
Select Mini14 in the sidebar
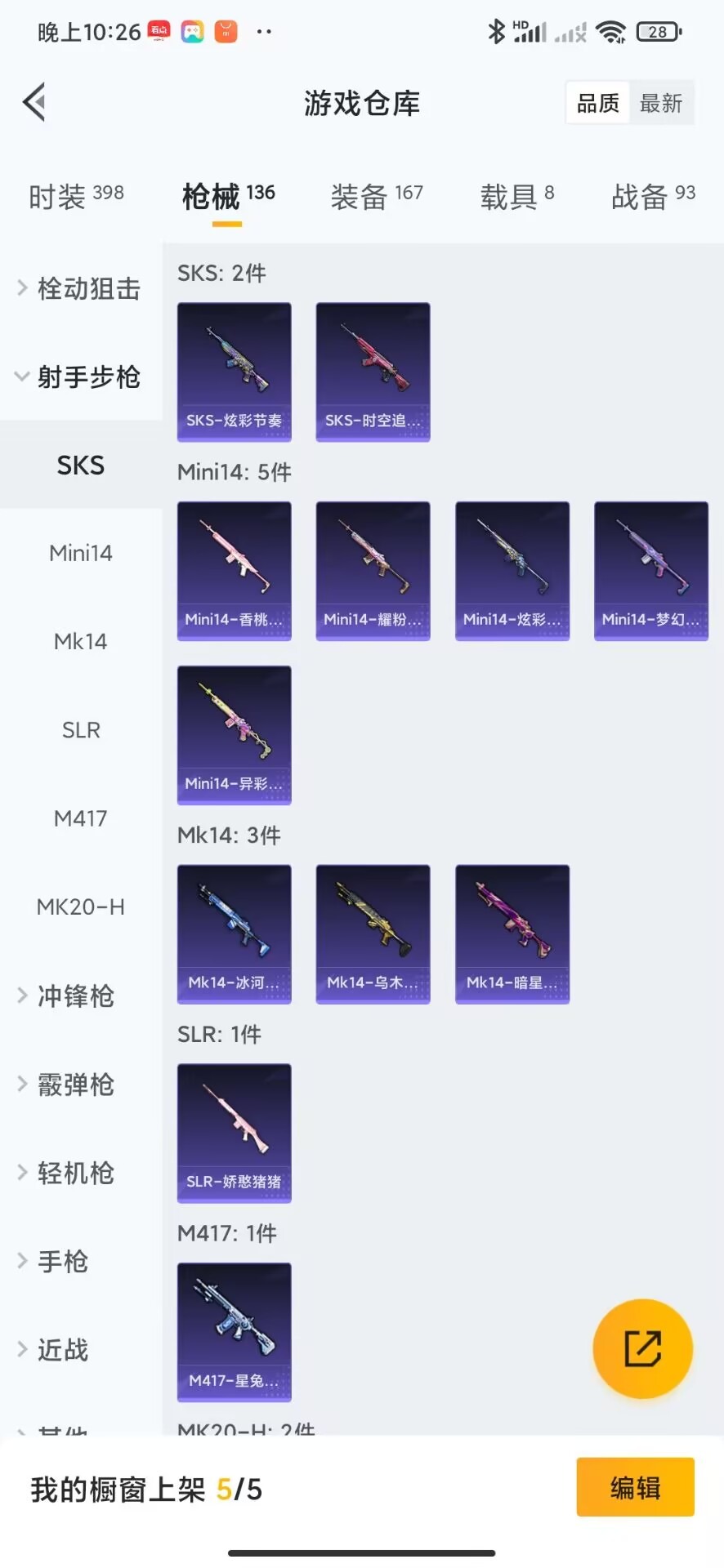coord(80,553)
